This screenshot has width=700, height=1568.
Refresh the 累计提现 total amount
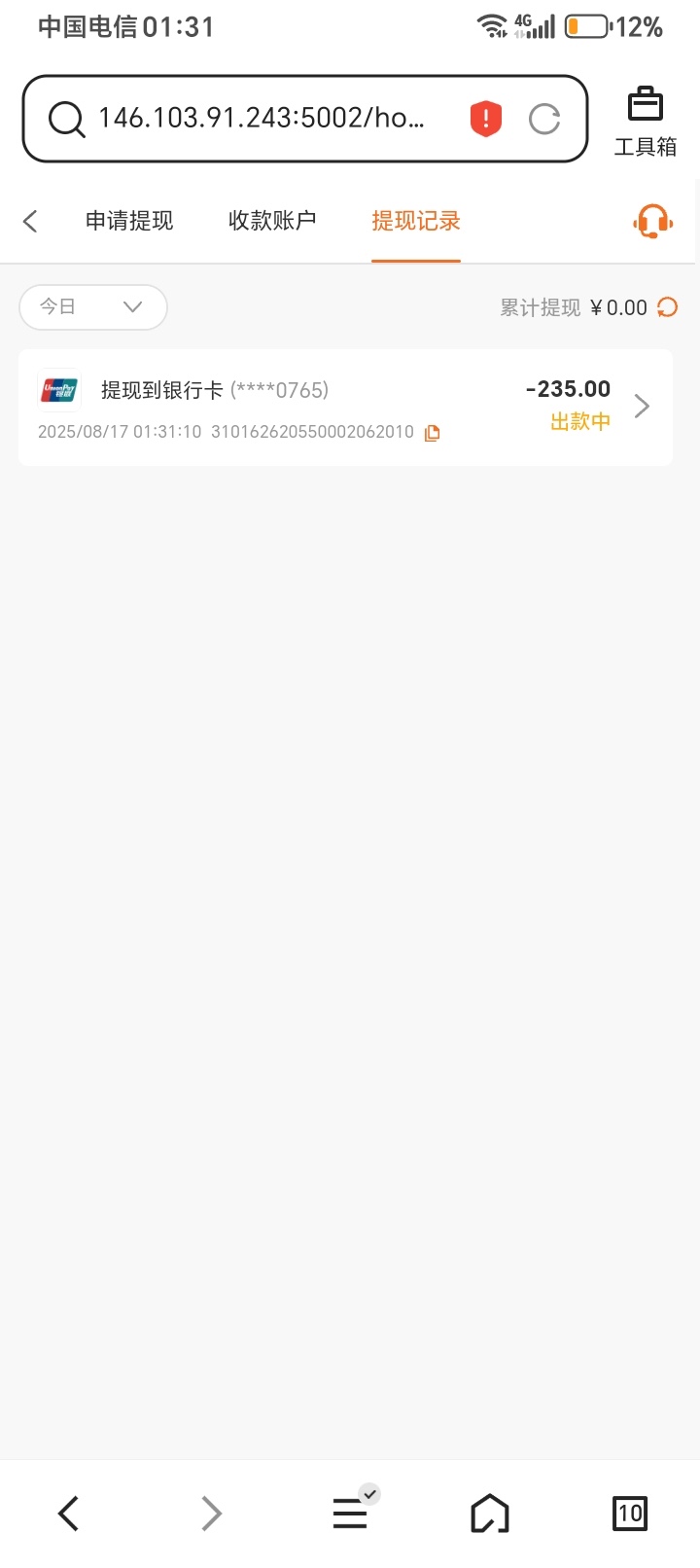667,307
